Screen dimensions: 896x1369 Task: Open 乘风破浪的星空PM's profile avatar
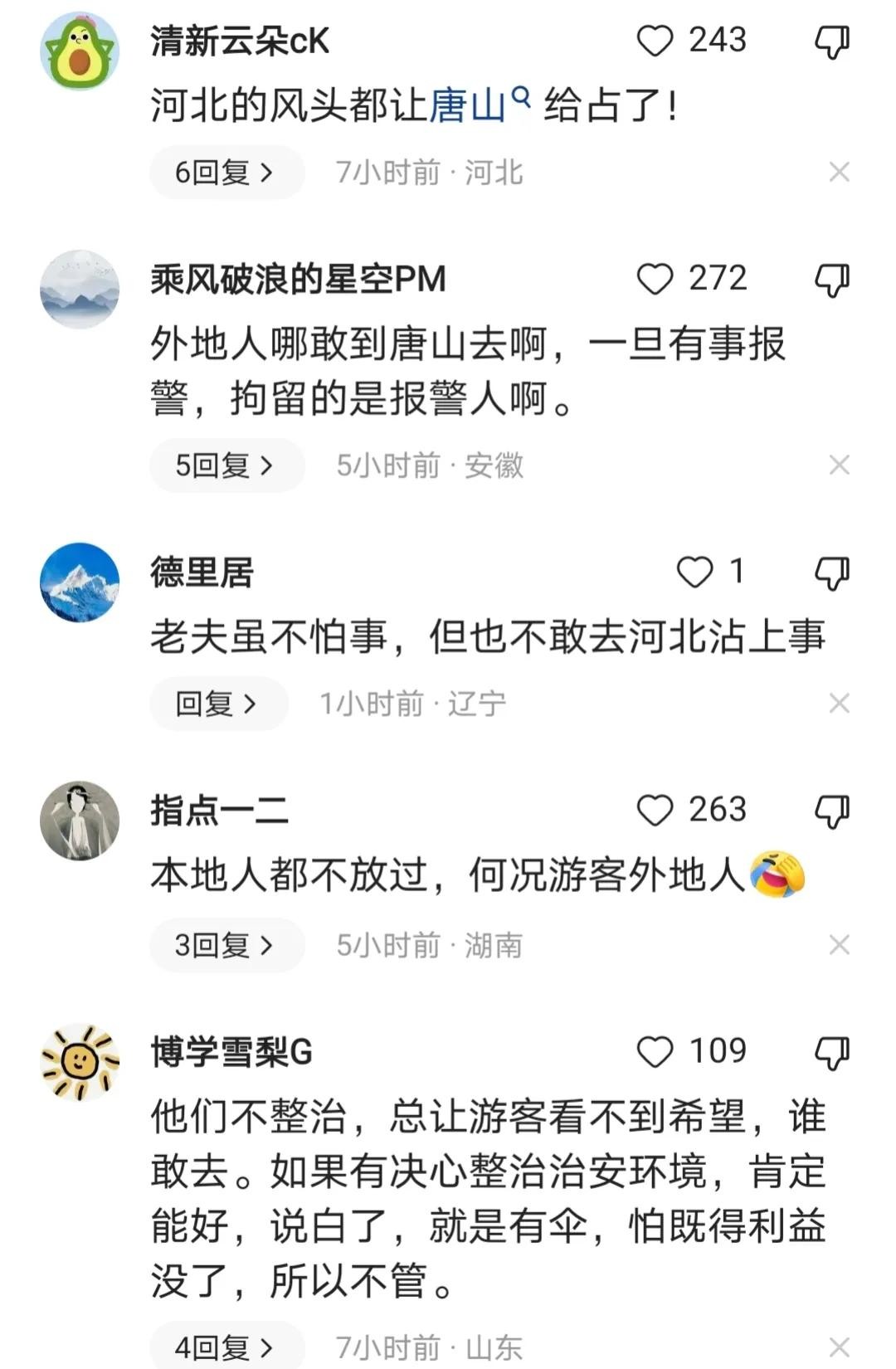(x=80, y=289)
